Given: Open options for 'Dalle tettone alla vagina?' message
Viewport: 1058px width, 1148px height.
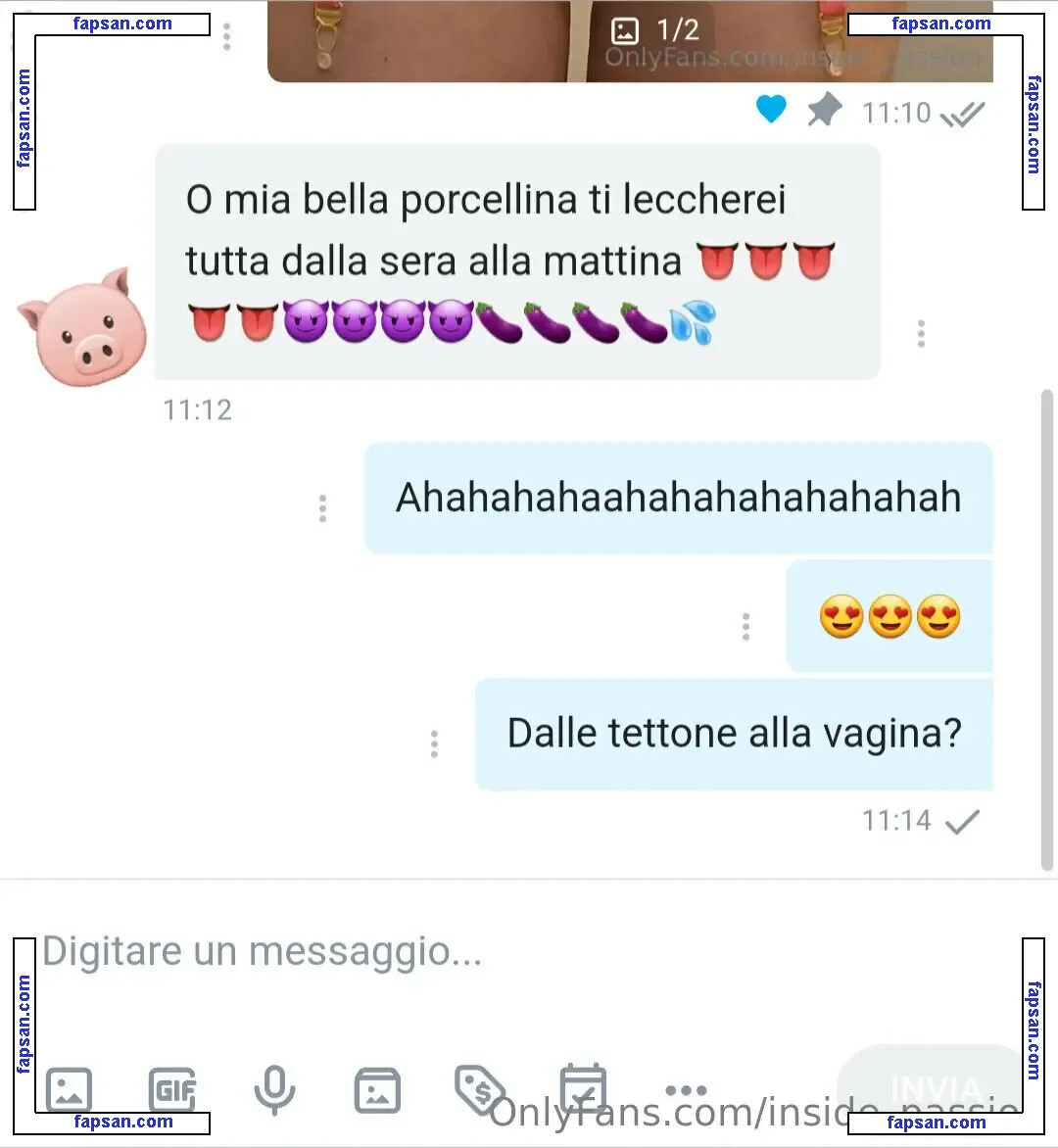Looking at the screenshot, I should pos(434,743).
